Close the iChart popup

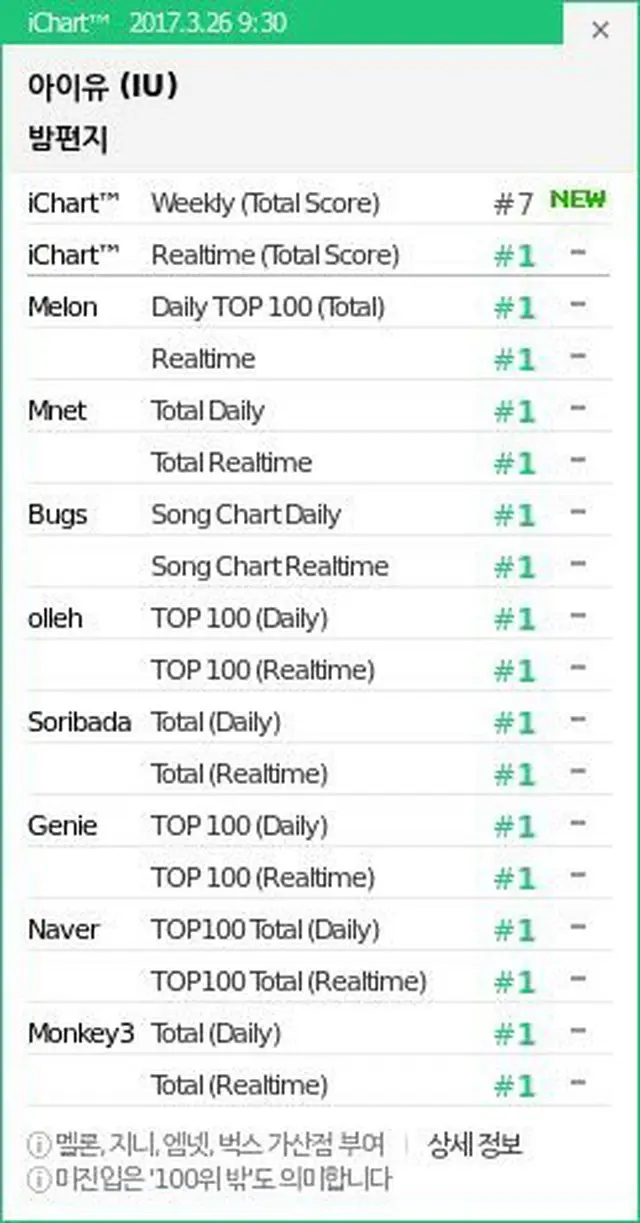pos(600,30)
